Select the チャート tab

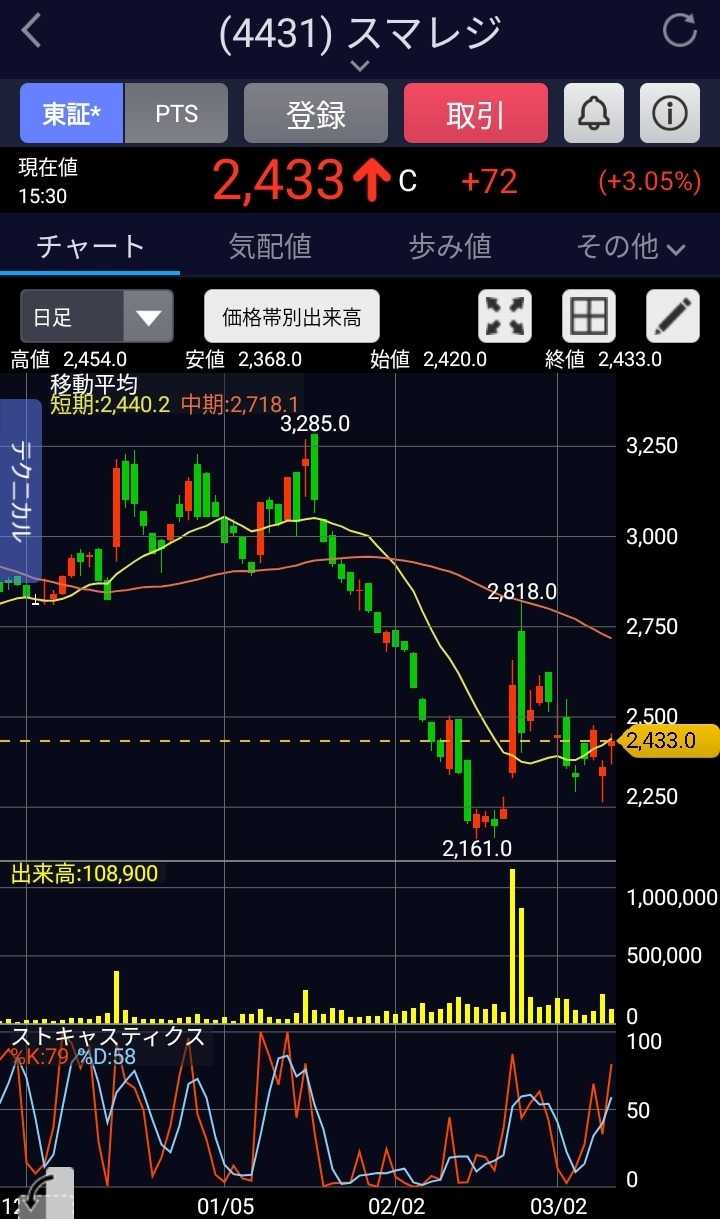click(90, 246)
